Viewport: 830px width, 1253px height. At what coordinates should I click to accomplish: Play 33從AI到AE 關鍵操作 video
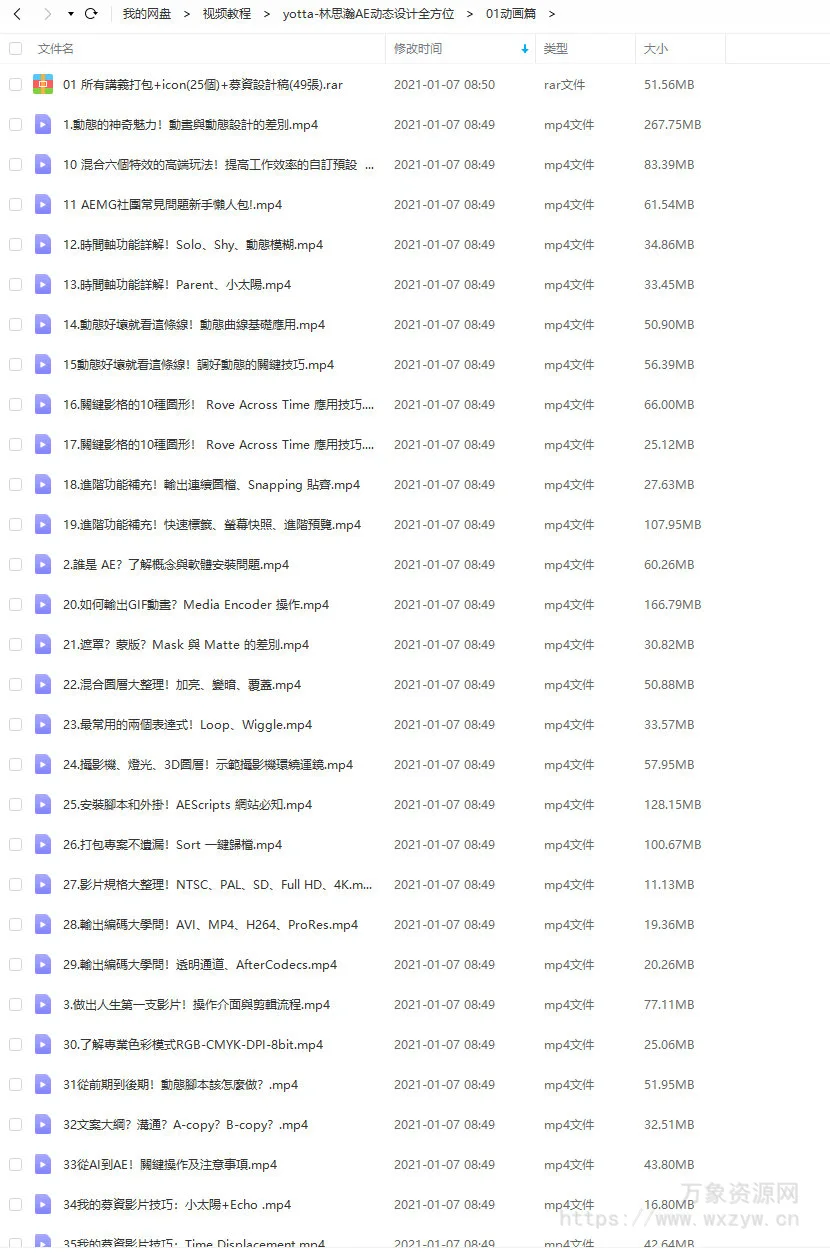point(170,1165)
